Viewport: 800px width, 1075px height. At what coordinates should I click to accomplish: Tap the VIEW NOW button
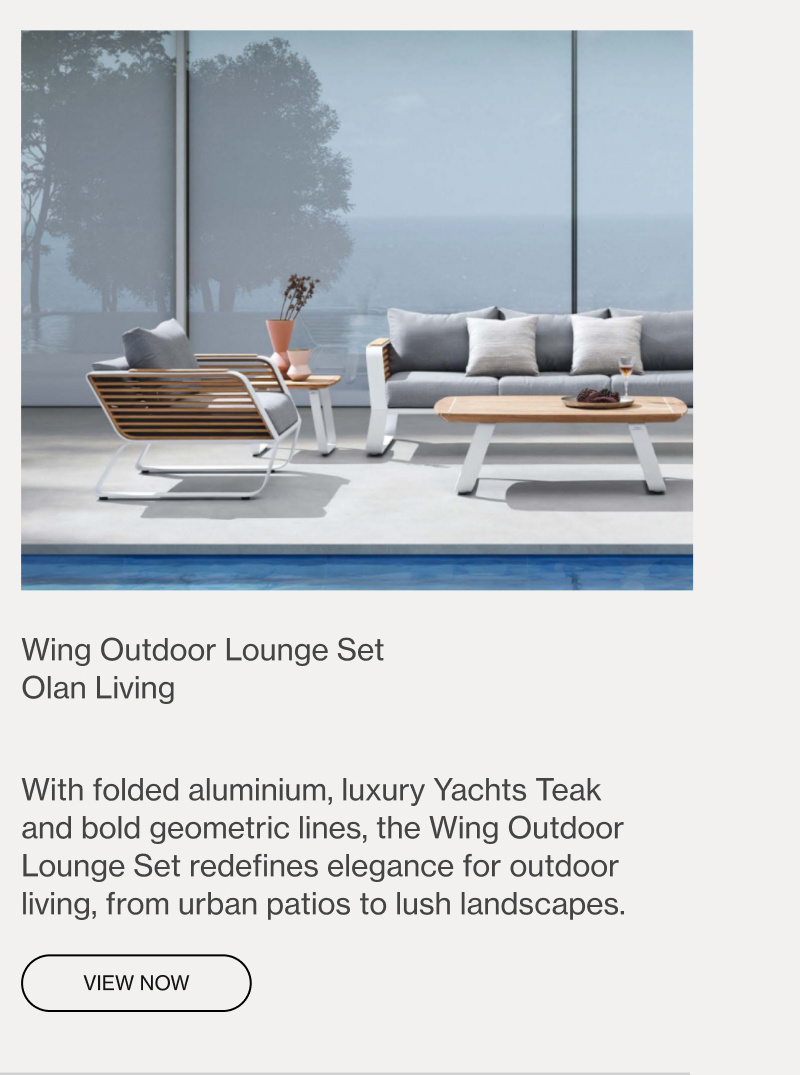136,983
